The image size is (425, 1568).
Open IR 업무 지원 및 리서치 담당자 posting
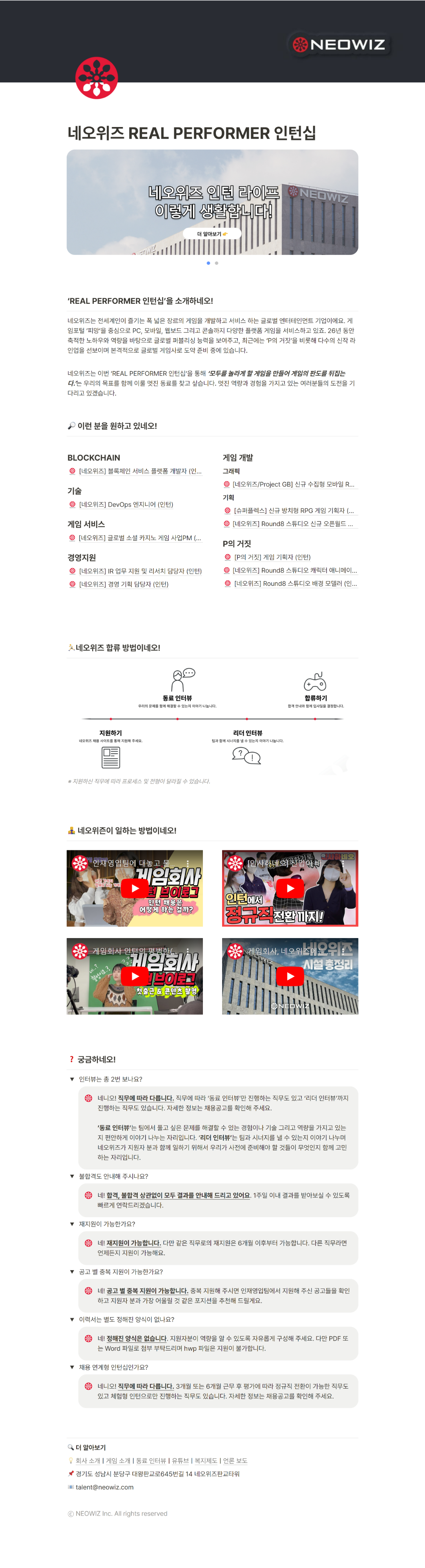click(x=140, y=571)
